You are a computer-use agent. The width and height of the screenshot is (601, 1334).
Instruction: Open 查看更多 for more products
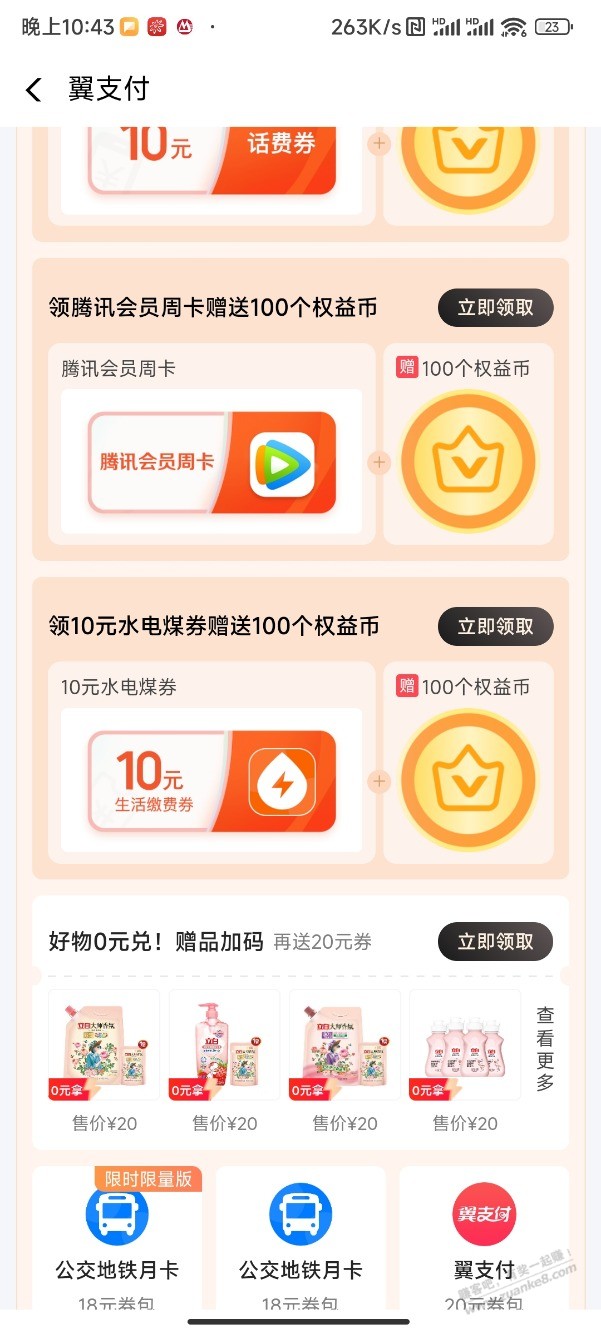545,1049
